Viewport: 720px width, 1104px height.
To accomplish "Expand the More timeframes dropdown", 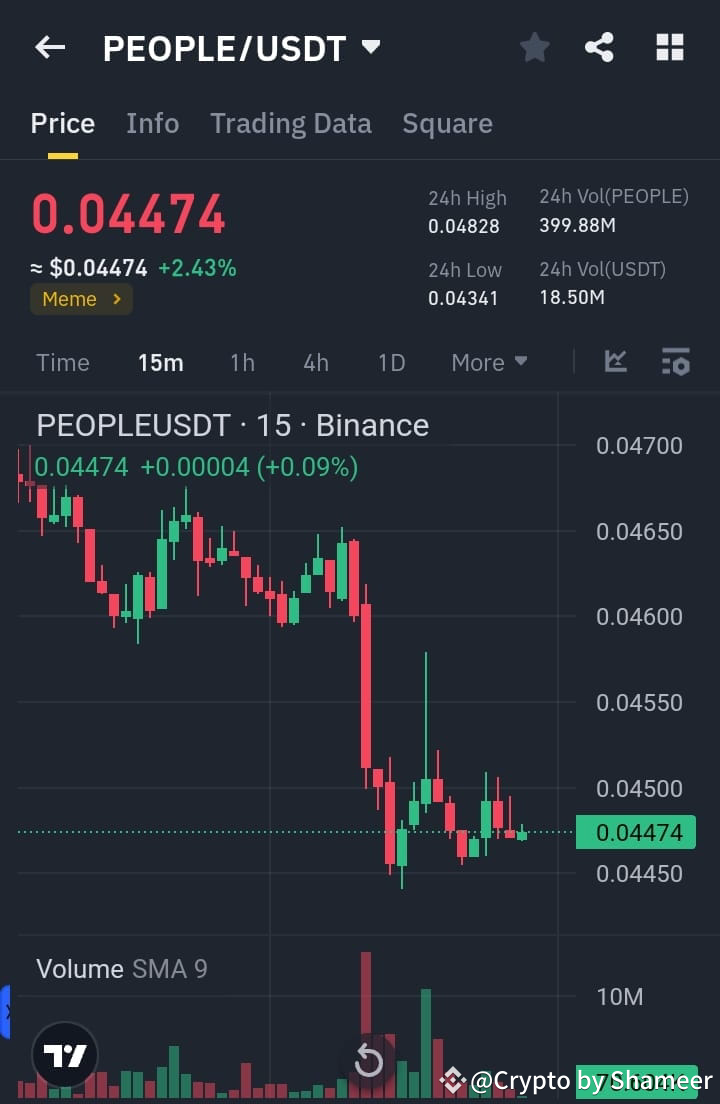I will (489, 362).
